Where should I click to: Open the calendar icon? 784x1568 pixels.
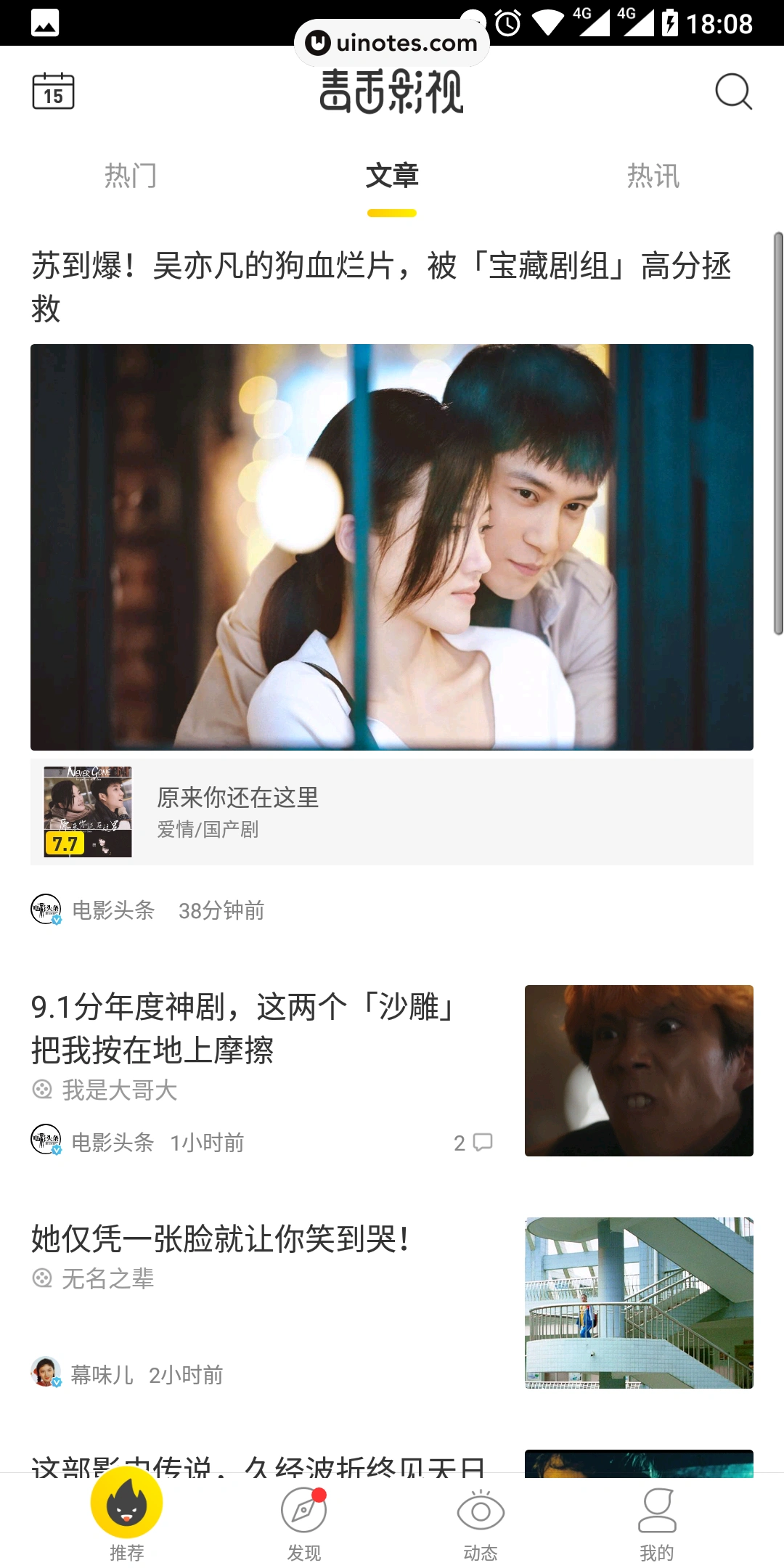pos(53,91)
